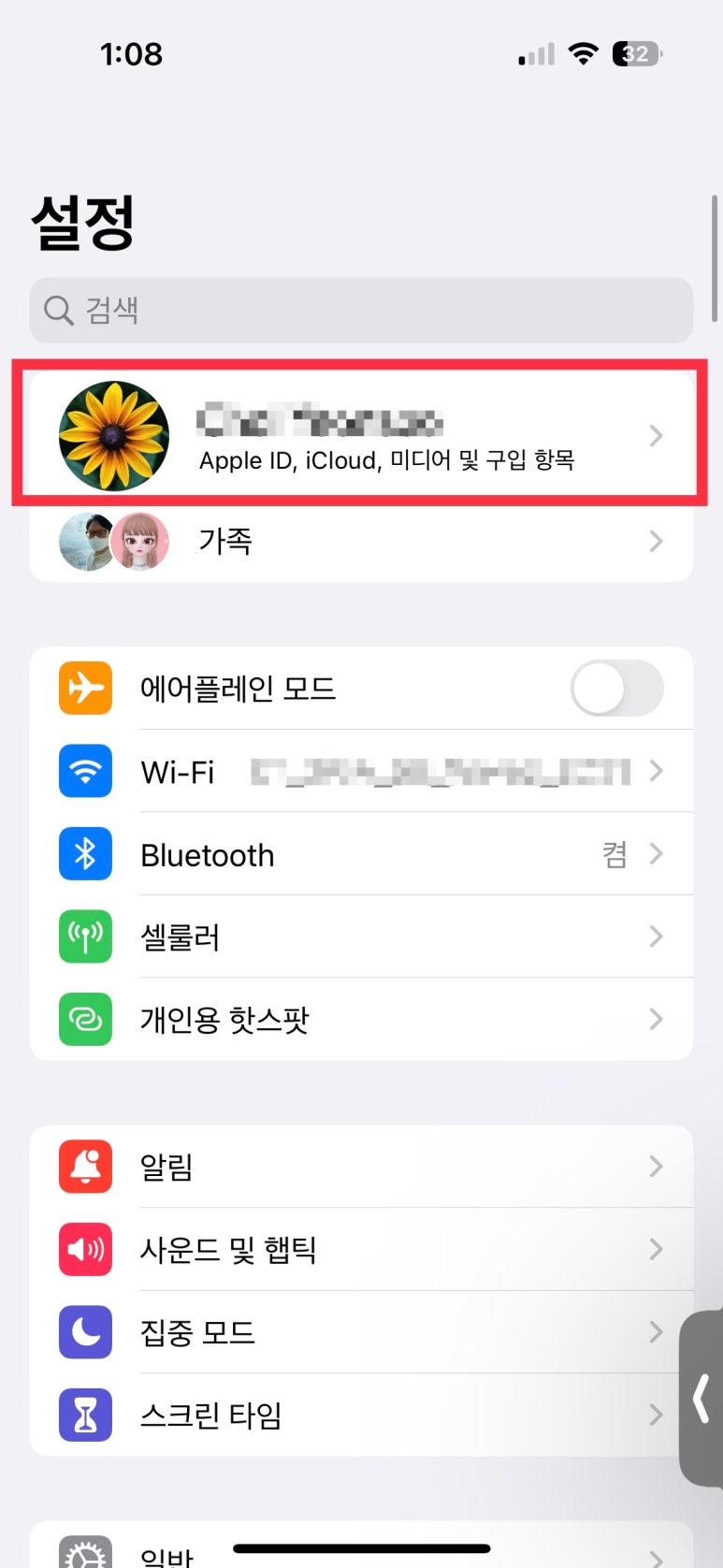Open the Apple ID, iCloud account row
The image size is (723, 1568).
click(361, 435)
